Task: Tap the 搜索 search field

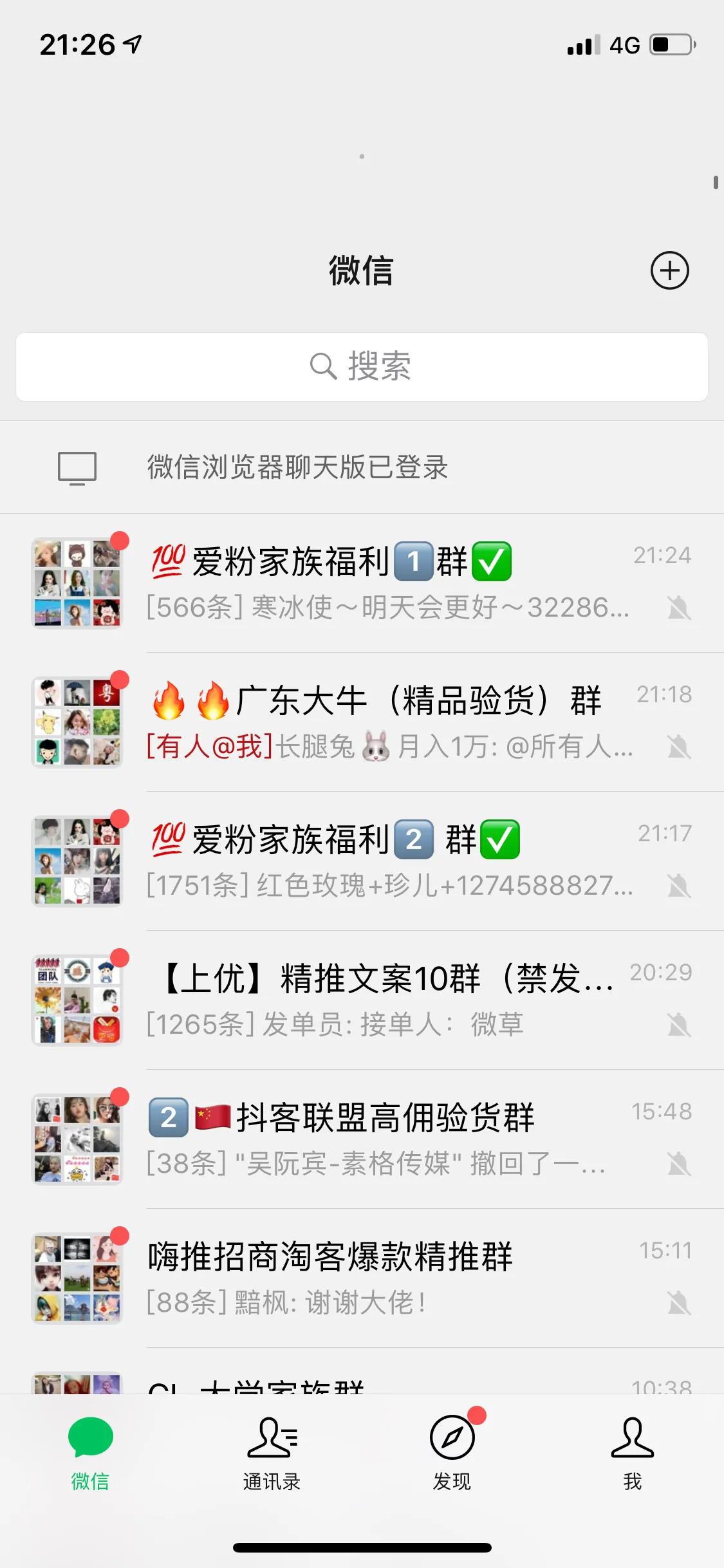Action: 362,366
